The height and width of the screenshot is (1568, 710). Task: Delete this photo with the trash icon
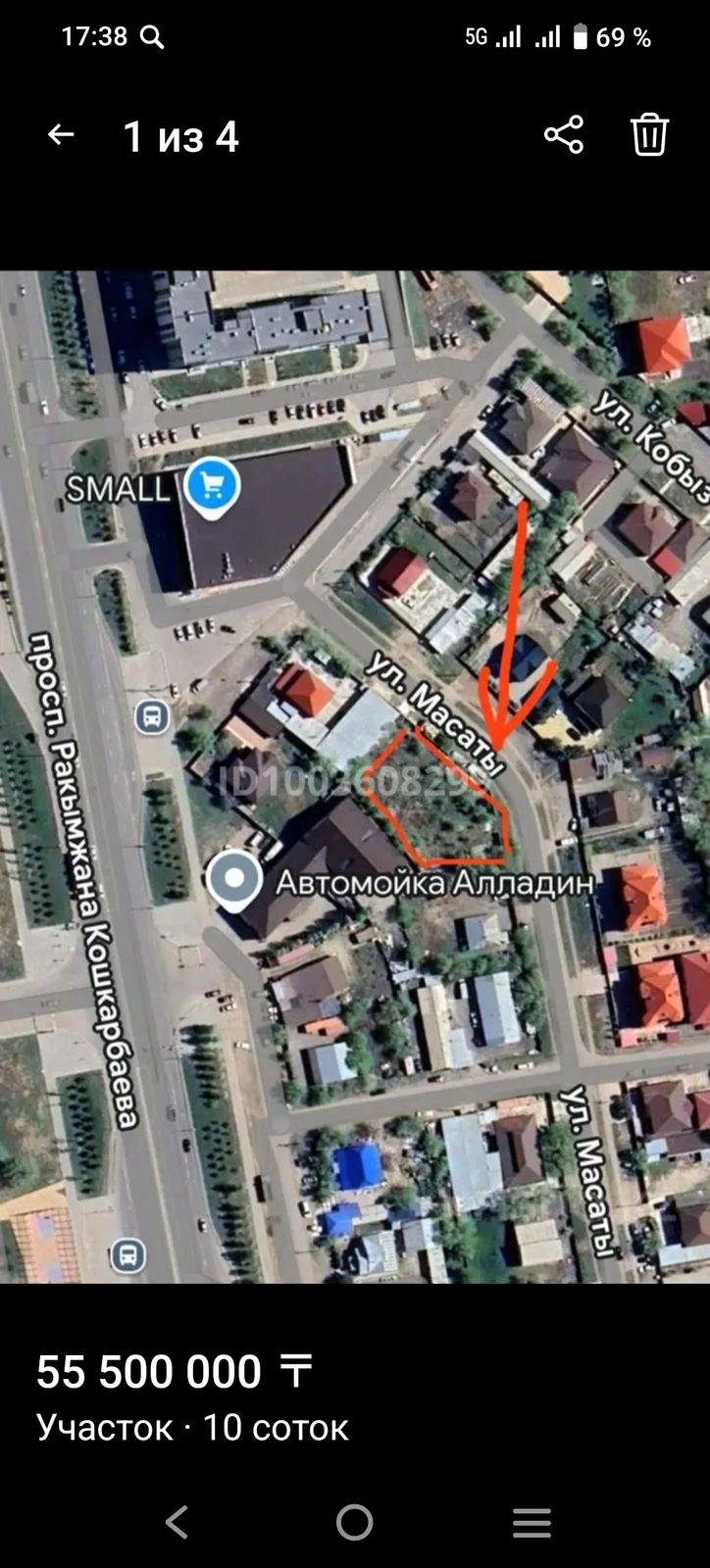[649, 135]
